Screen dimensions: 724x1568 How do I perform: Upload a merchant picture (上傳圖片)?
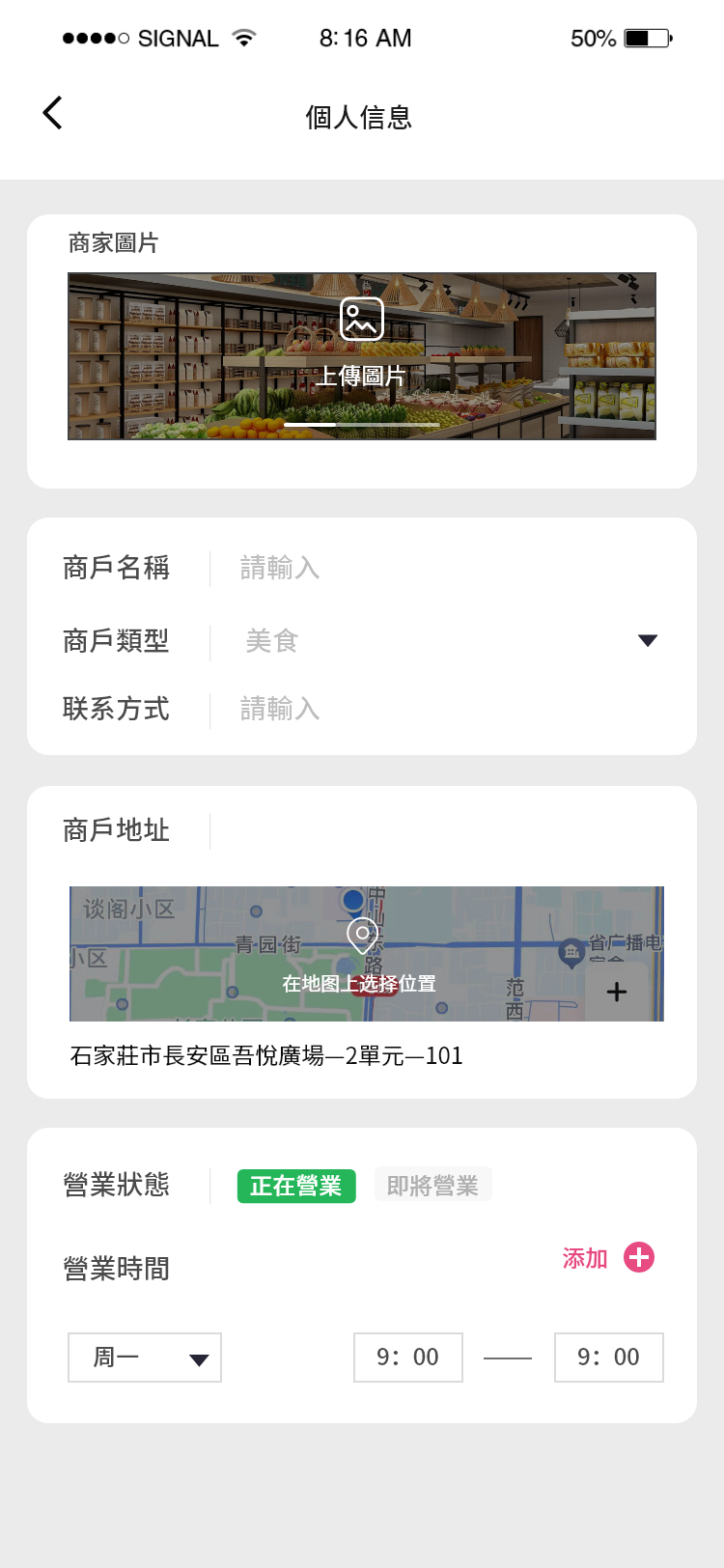362,343
